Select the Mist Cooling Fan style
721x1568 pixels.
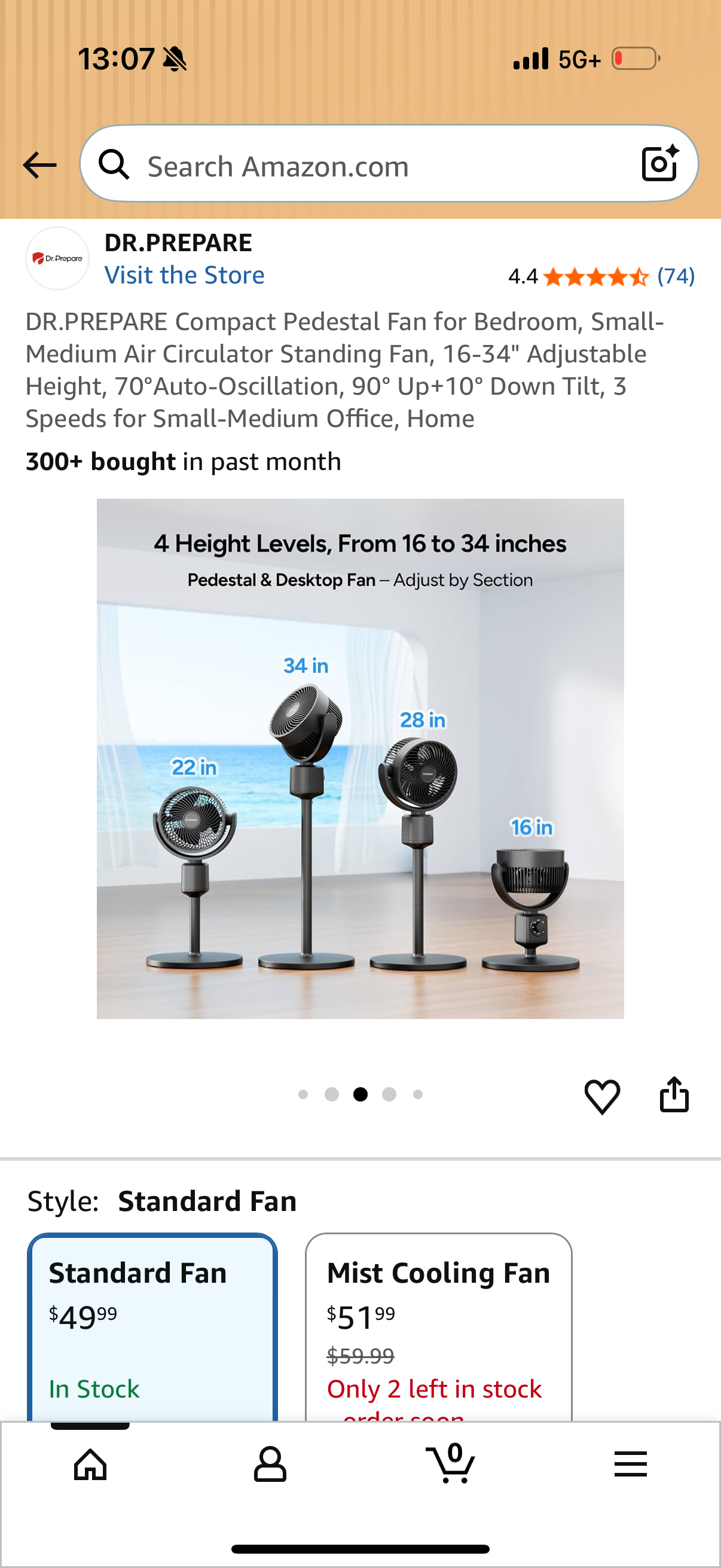point(438,1327)
